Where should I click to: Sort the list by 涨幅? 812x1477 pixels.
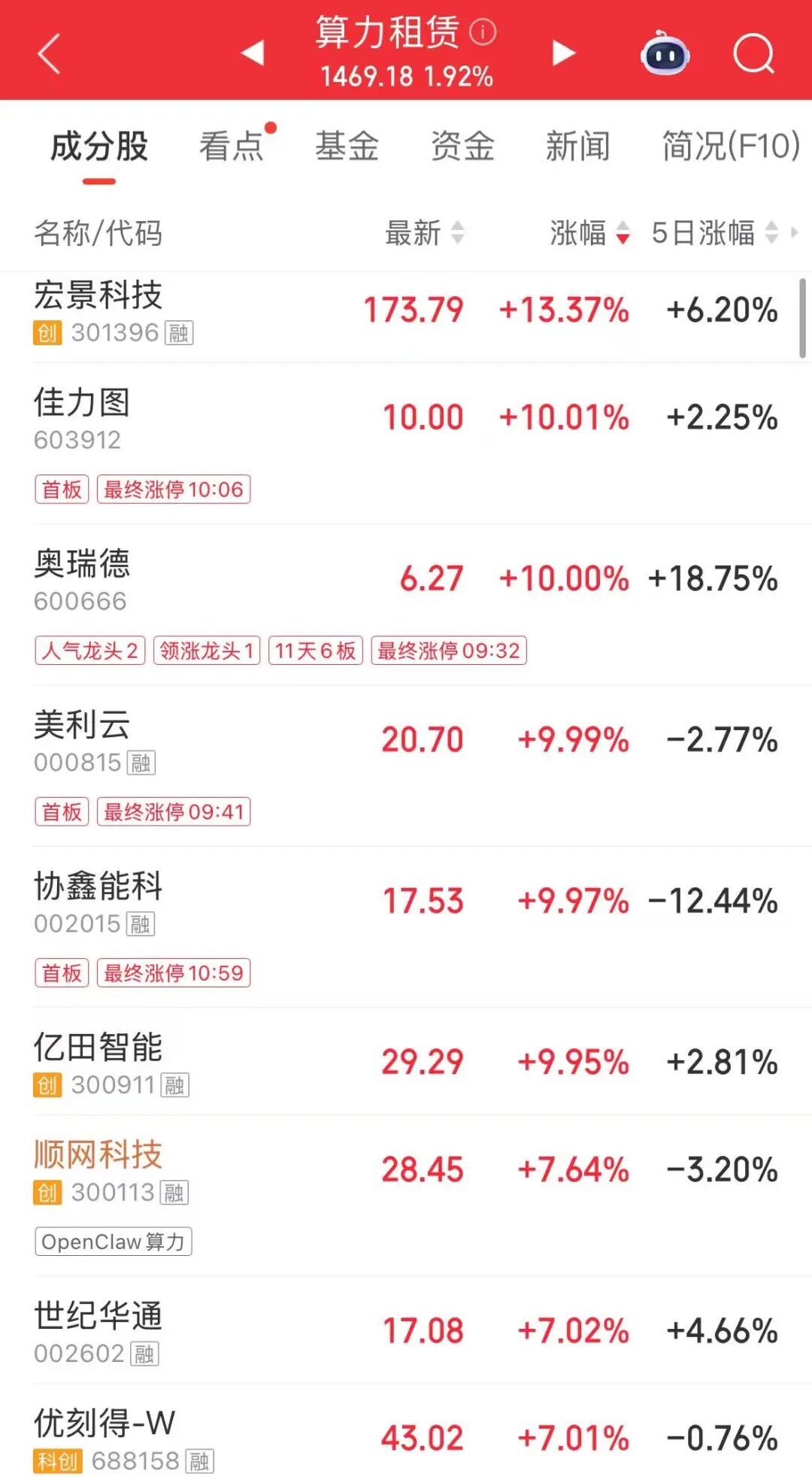pos(589,233)
